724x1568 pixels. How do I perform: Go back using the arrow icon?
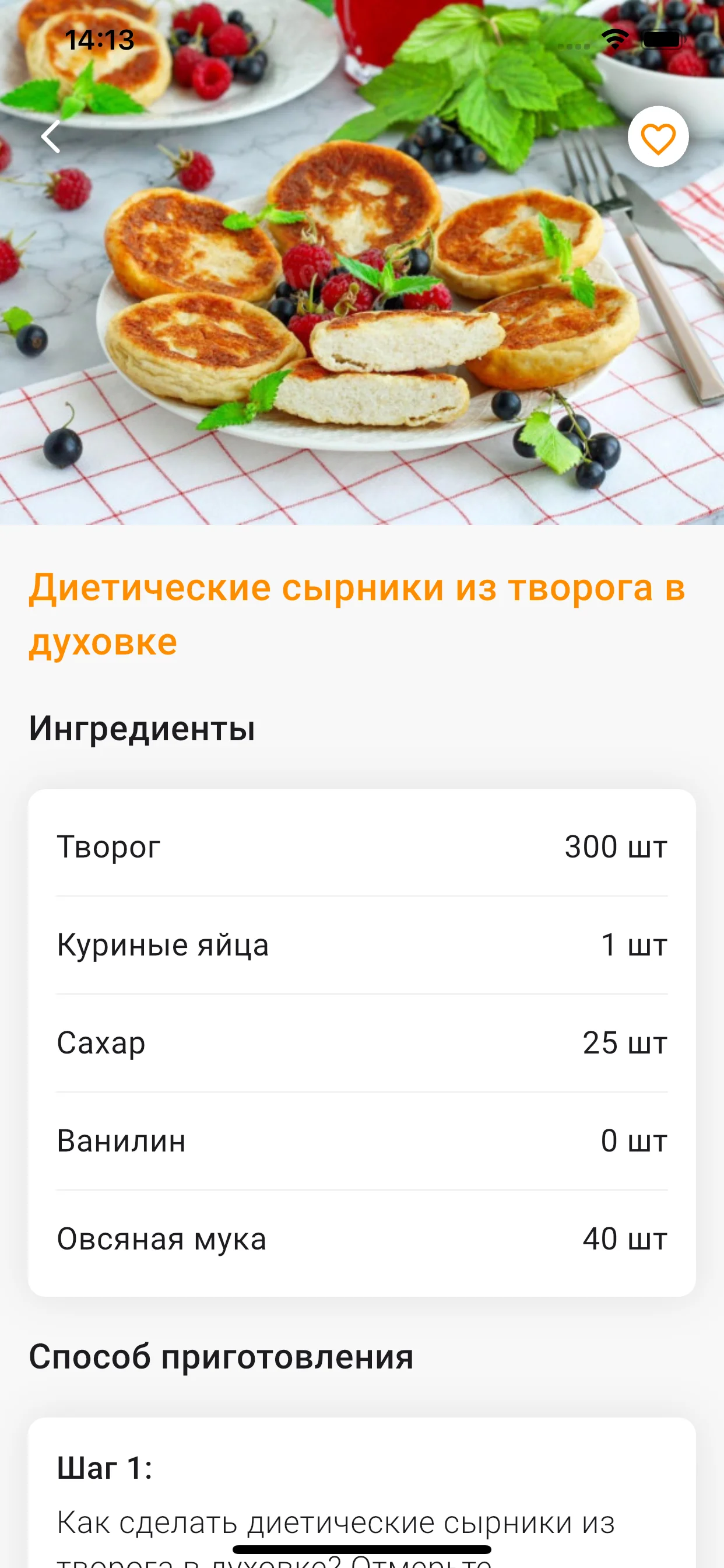tap(51, 136)
